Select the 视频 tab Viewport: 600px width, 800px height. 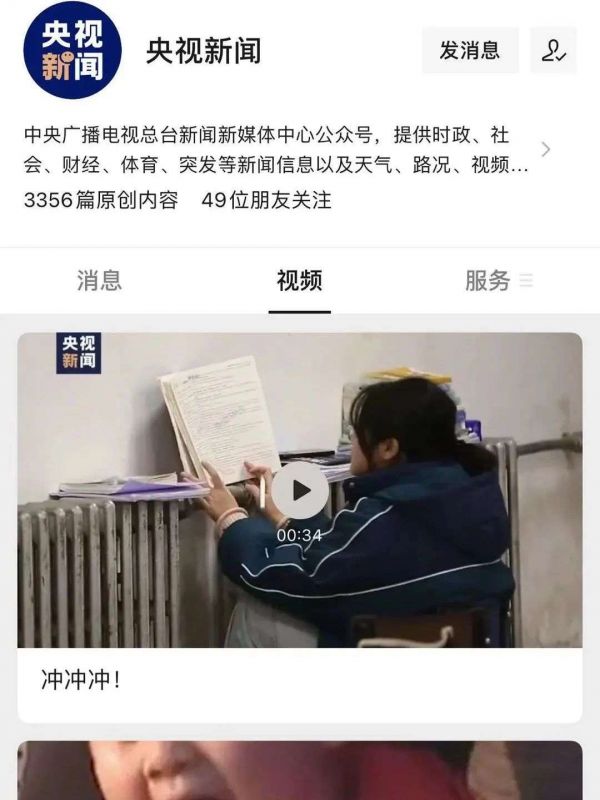299,281
